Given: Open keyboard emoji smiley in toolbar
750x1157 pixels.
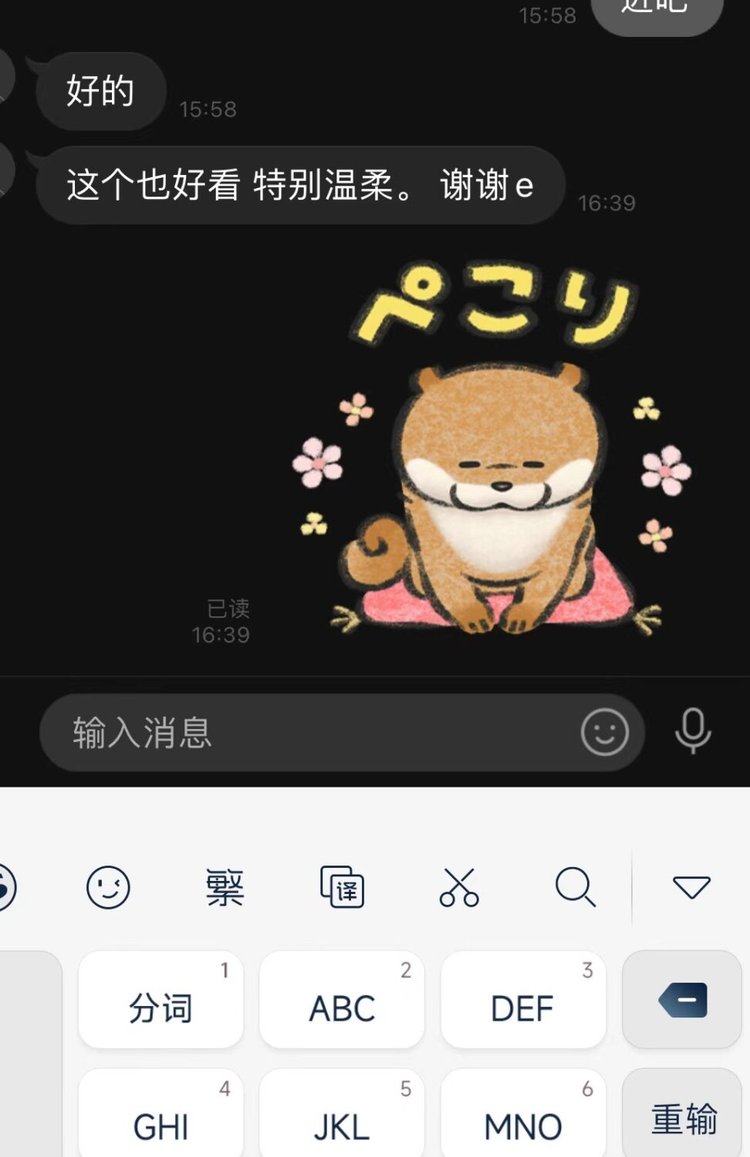Looking at the screenshot, I should click(x=108, y=886).
